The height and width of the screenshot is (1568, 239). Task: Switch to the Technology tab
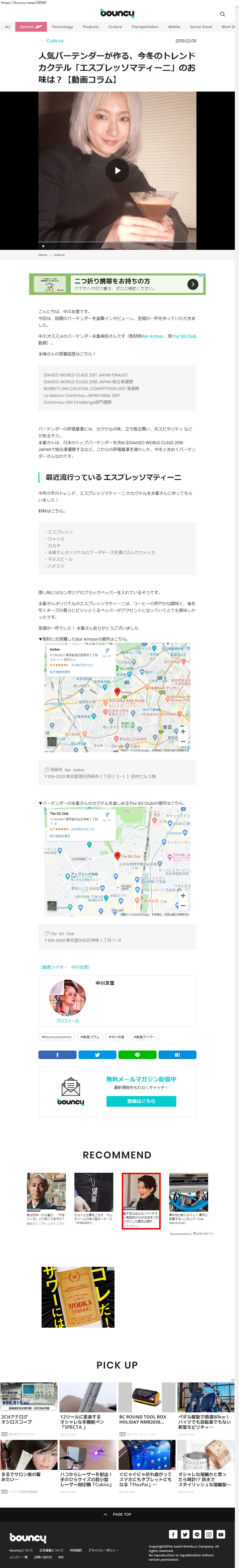coord(62,27)
